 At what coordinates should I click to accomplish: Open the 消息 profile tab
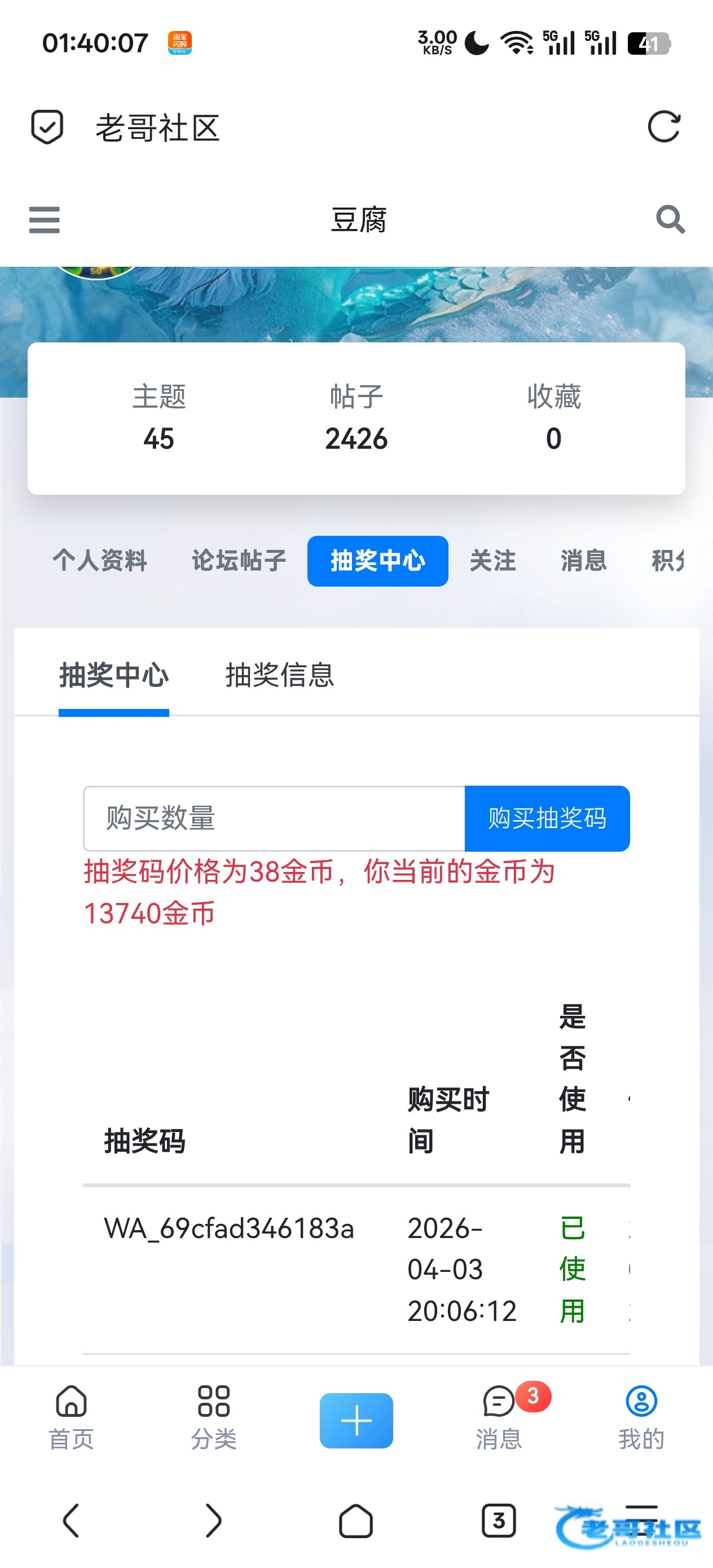(583, 561)
